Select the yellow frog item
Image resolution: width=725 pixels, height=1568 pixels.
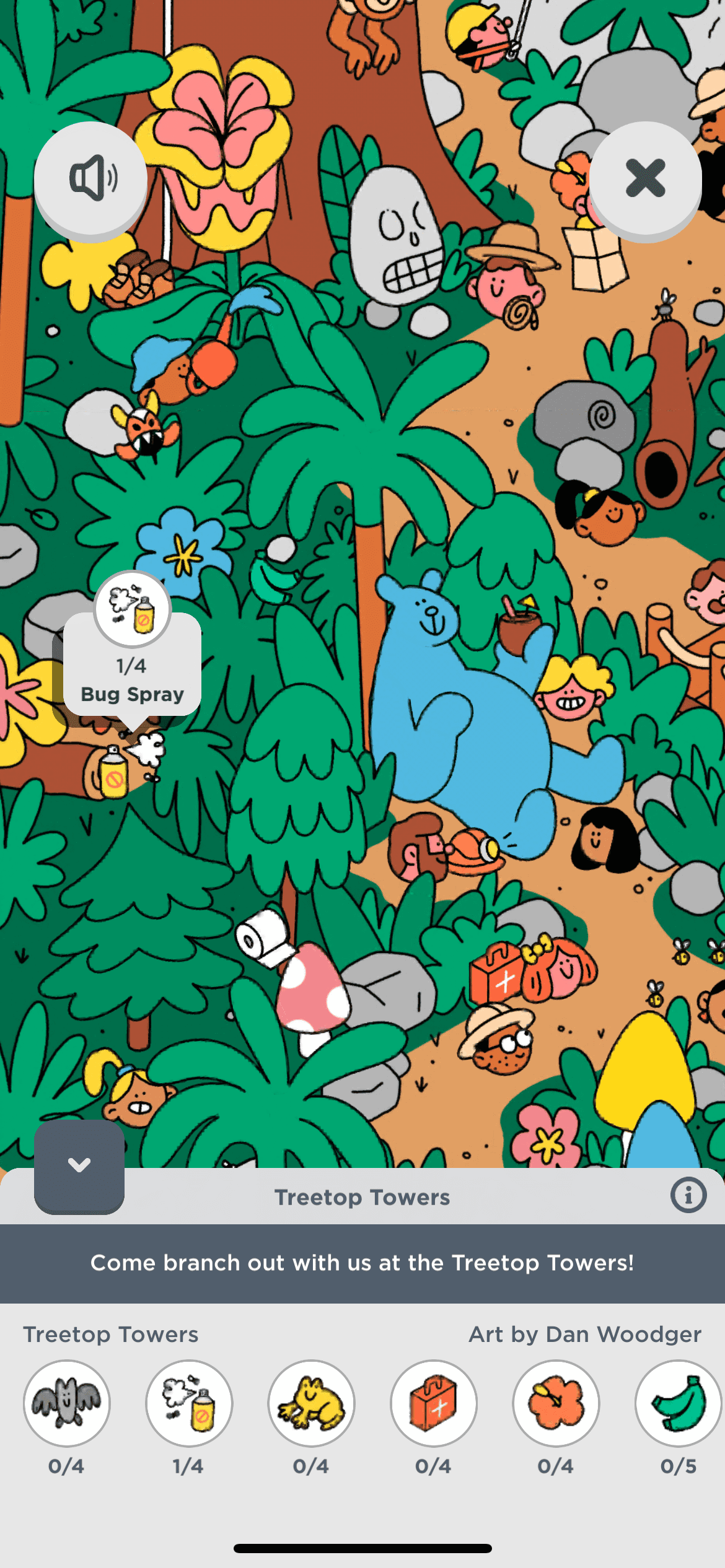coord(311,1403)
